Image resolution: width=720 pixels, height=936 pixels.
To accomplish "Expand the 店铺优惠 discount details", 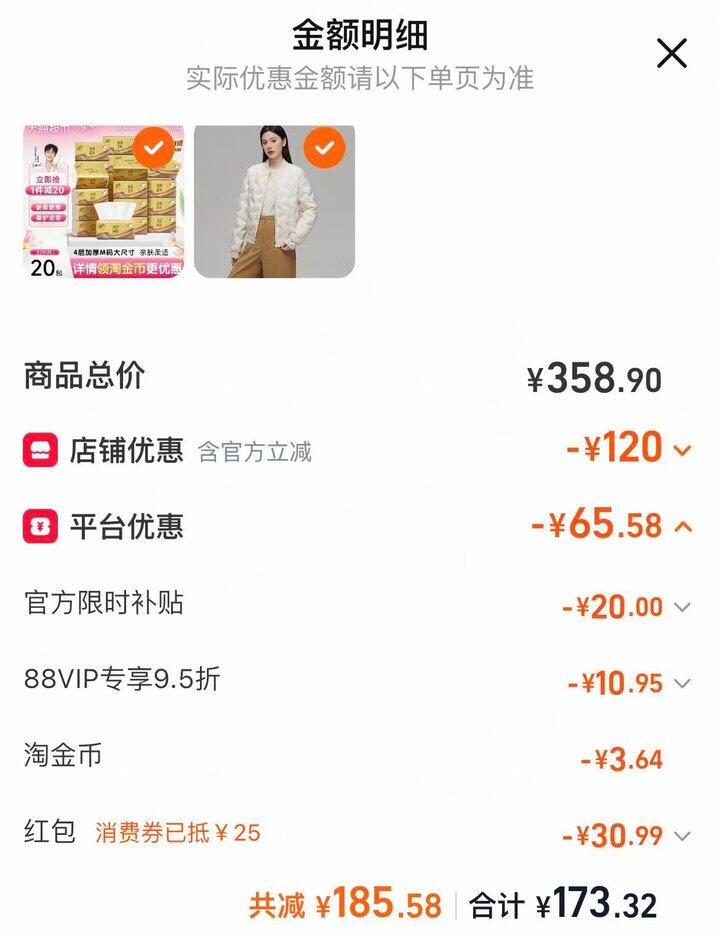I will point(683,450).
